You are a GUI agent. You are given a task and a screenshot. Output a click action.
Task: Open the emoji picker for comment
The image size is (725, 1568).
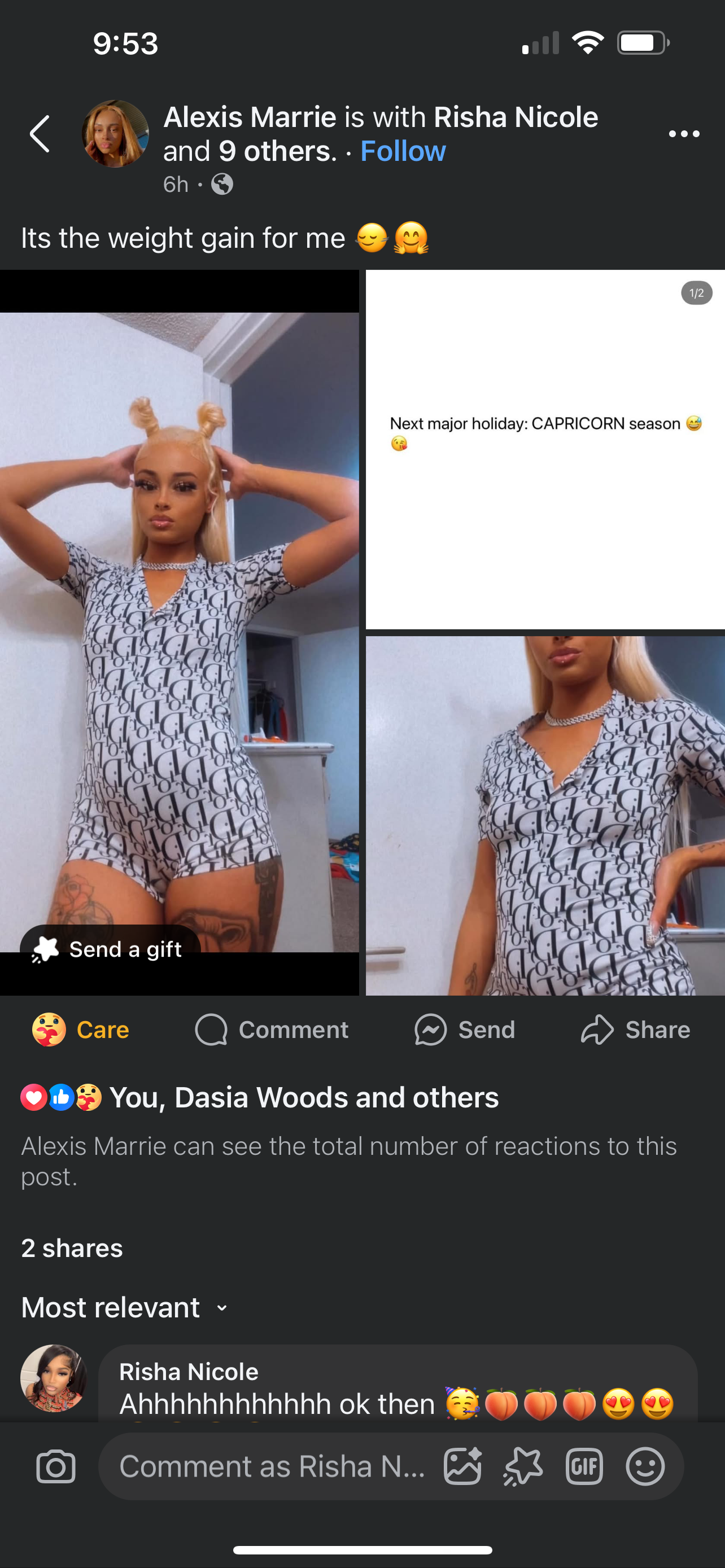[x=645, y=1466]
